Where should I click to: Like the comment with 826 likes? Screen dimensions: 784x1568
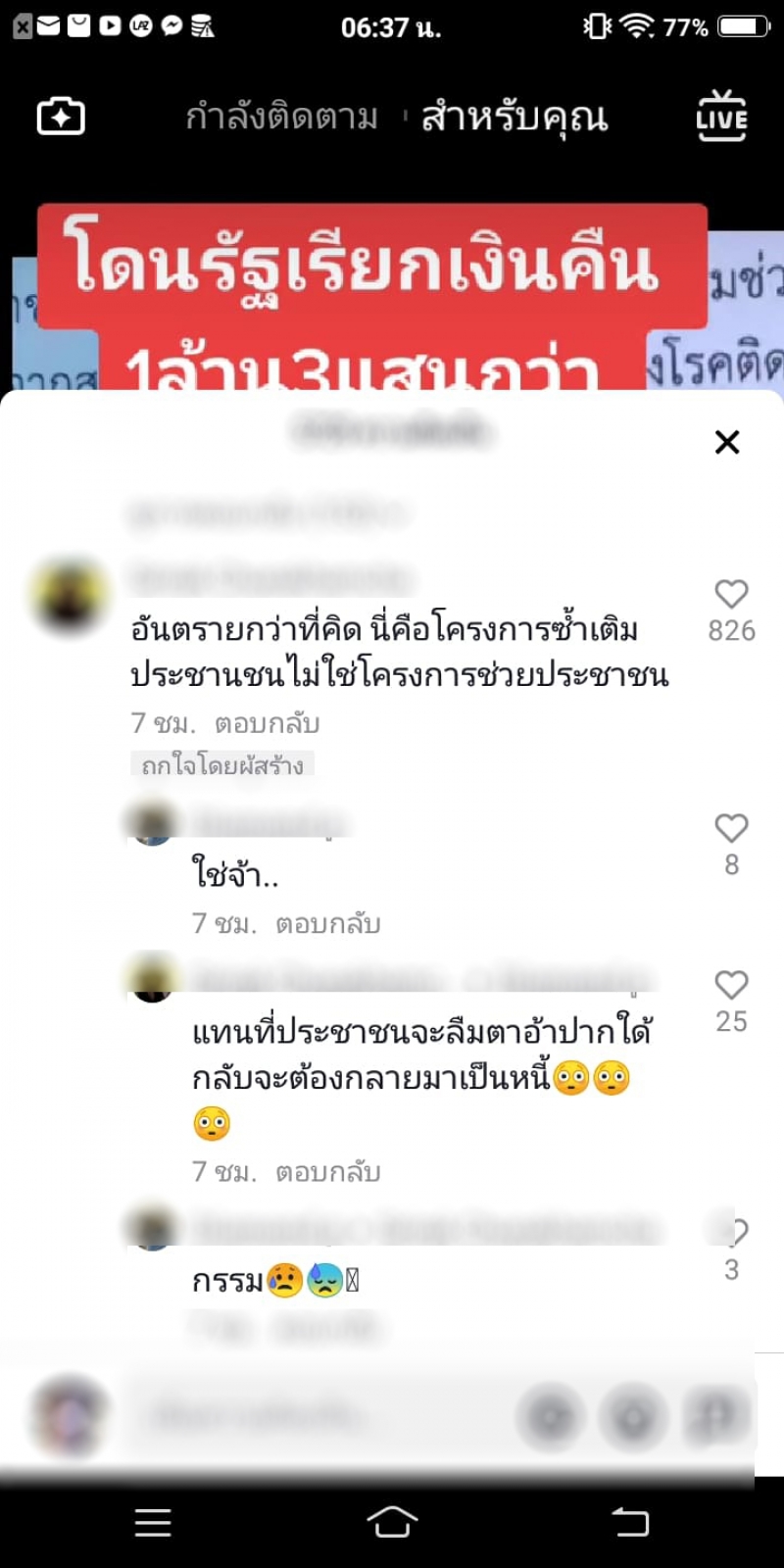click(x=731, y=594)
